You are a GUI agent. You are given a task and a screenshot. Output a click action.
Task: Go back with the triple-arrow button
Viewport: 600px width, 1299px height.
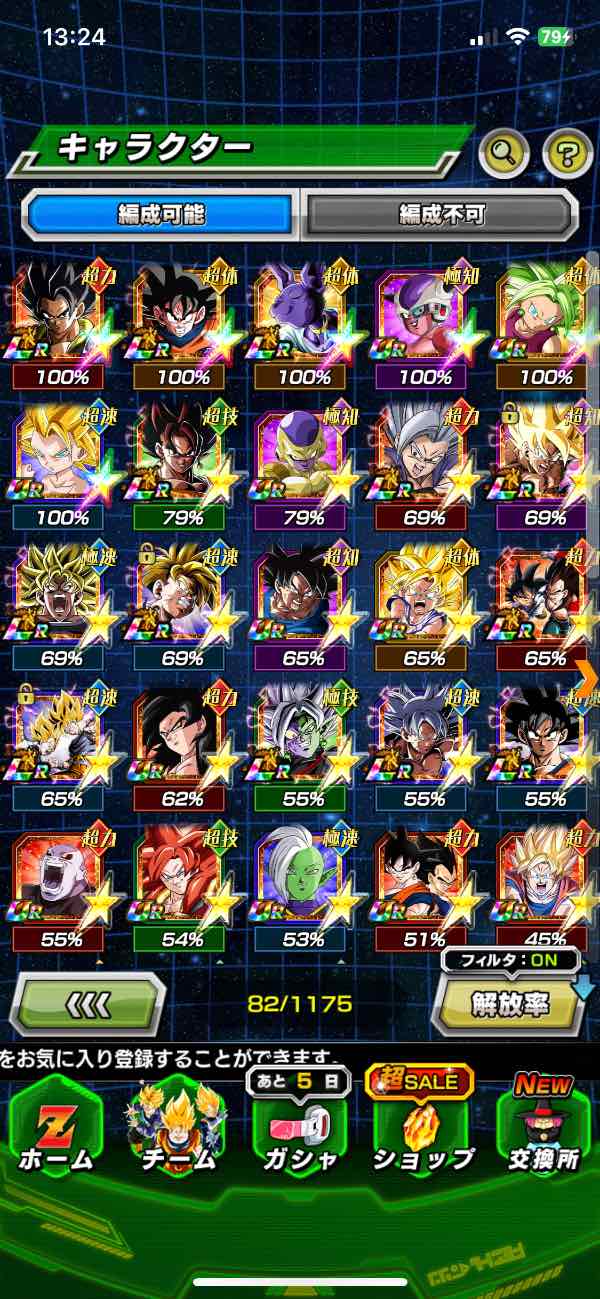pos(88,1001)
